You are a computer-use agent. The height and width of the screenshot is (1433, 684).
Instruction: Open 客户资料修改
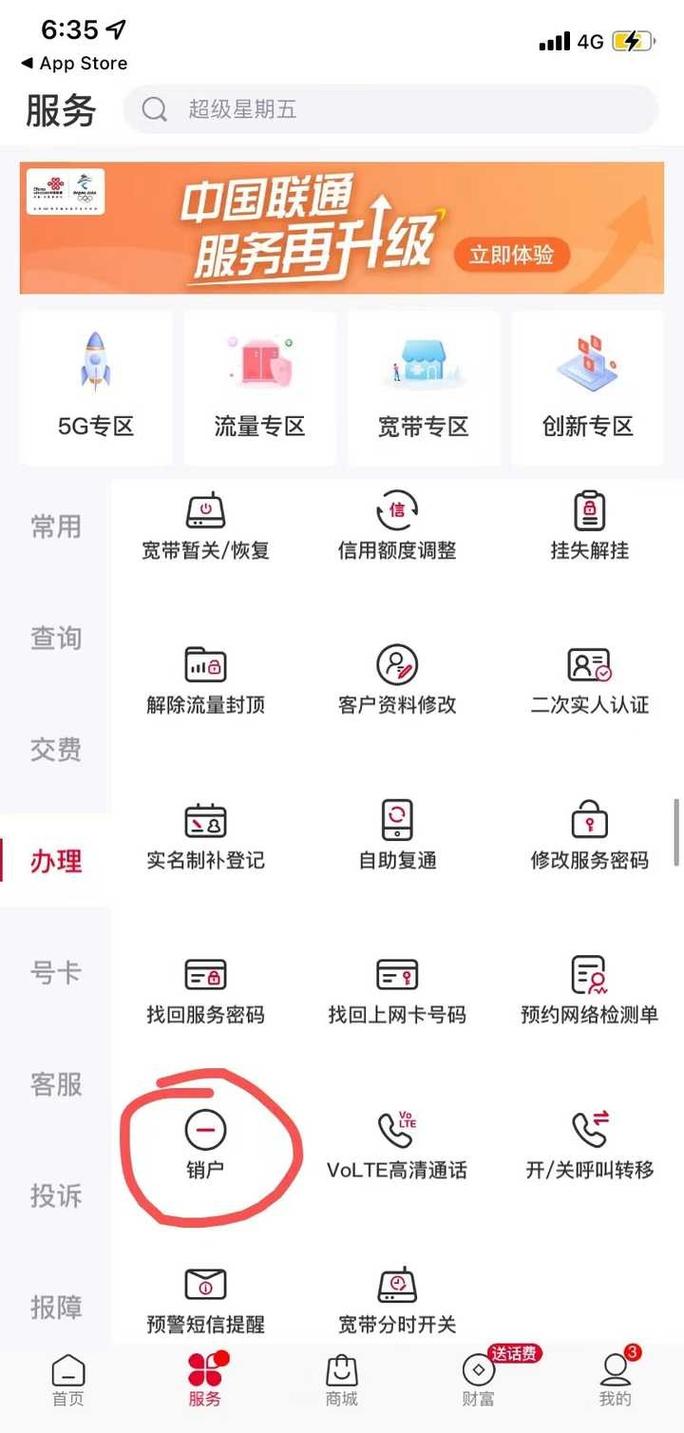coord(397,682)
